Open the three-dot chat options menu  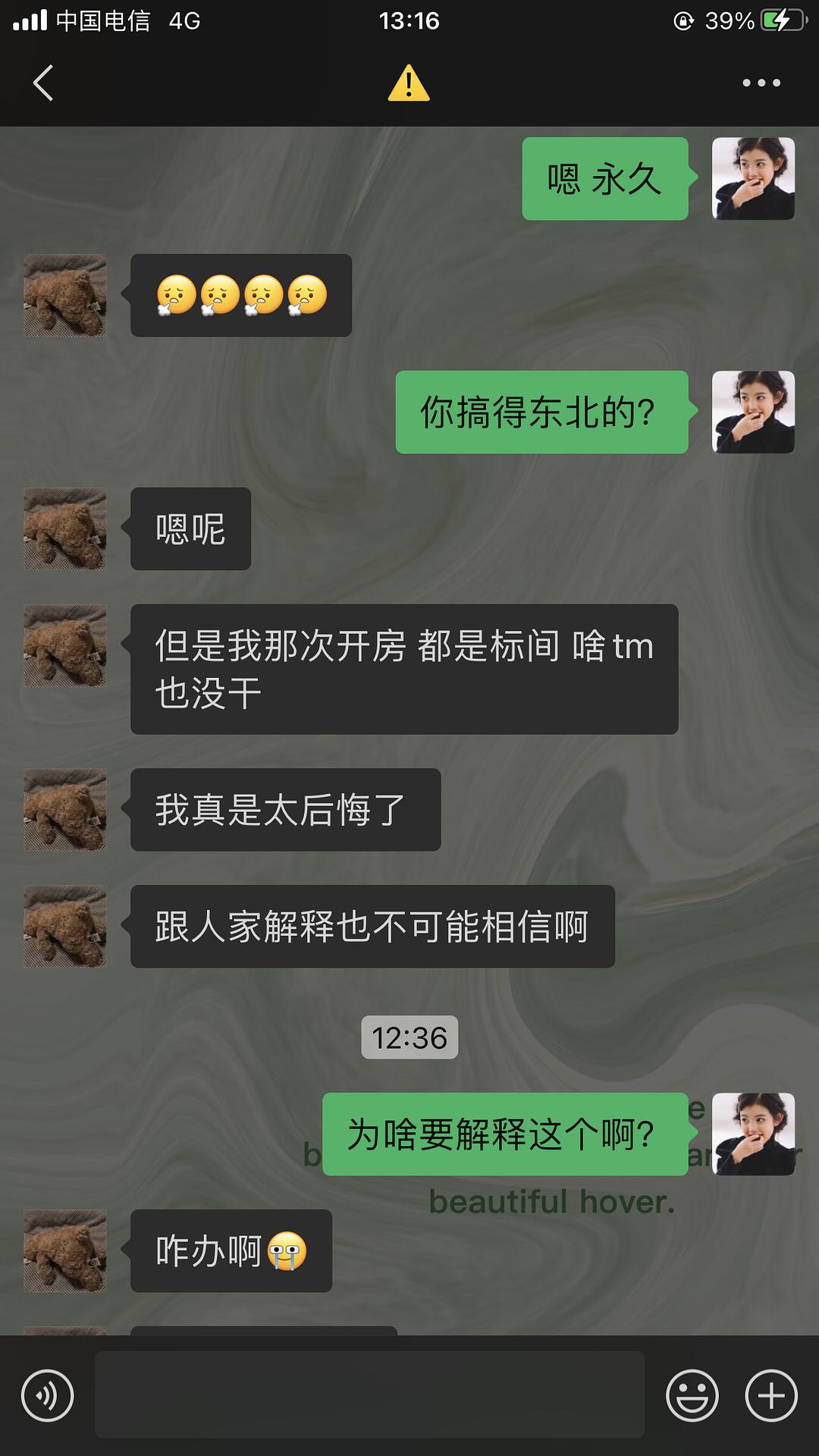(x=761, y=83)
